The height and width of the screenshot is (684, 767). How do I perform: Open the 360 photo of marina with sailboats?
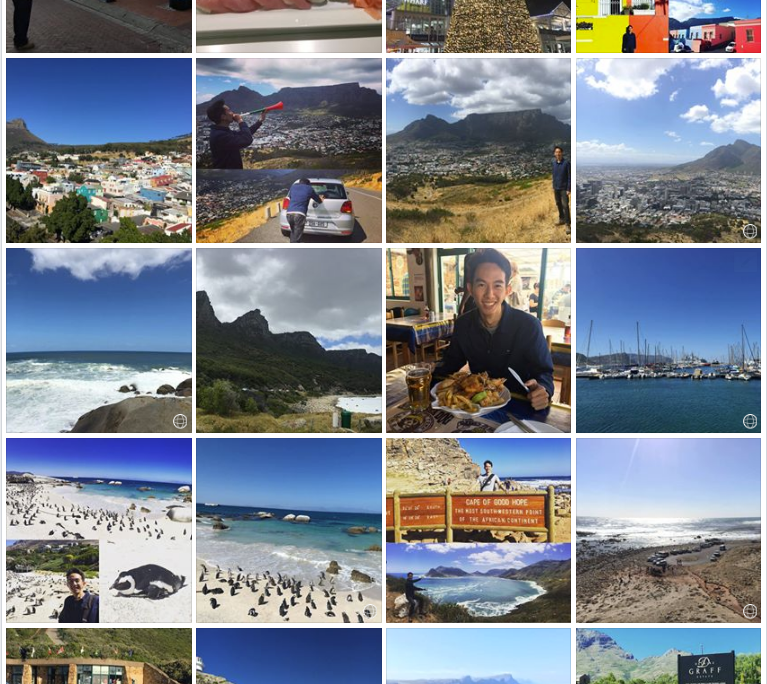(x=668, y=340)
